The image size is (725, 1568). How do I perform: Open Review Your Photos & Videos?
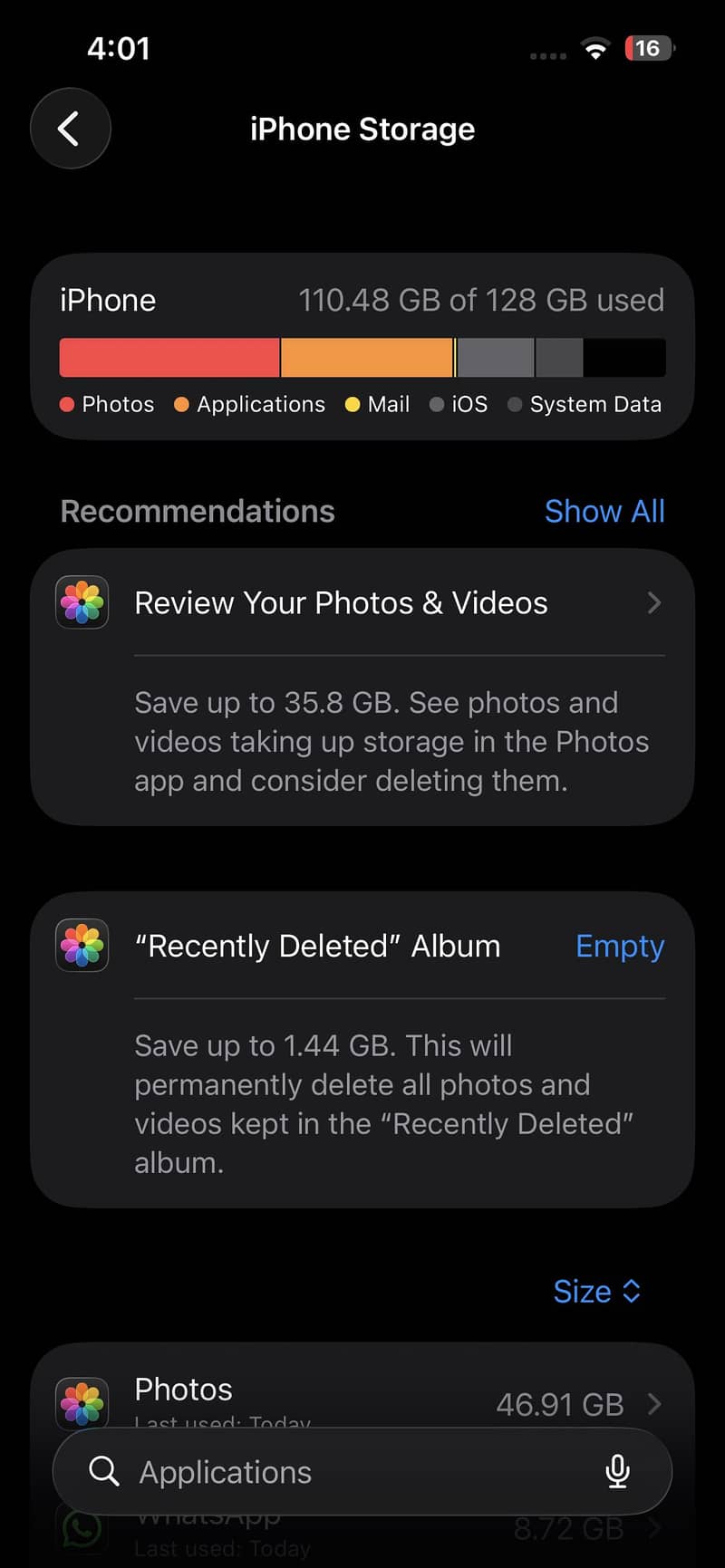[361, 603]
